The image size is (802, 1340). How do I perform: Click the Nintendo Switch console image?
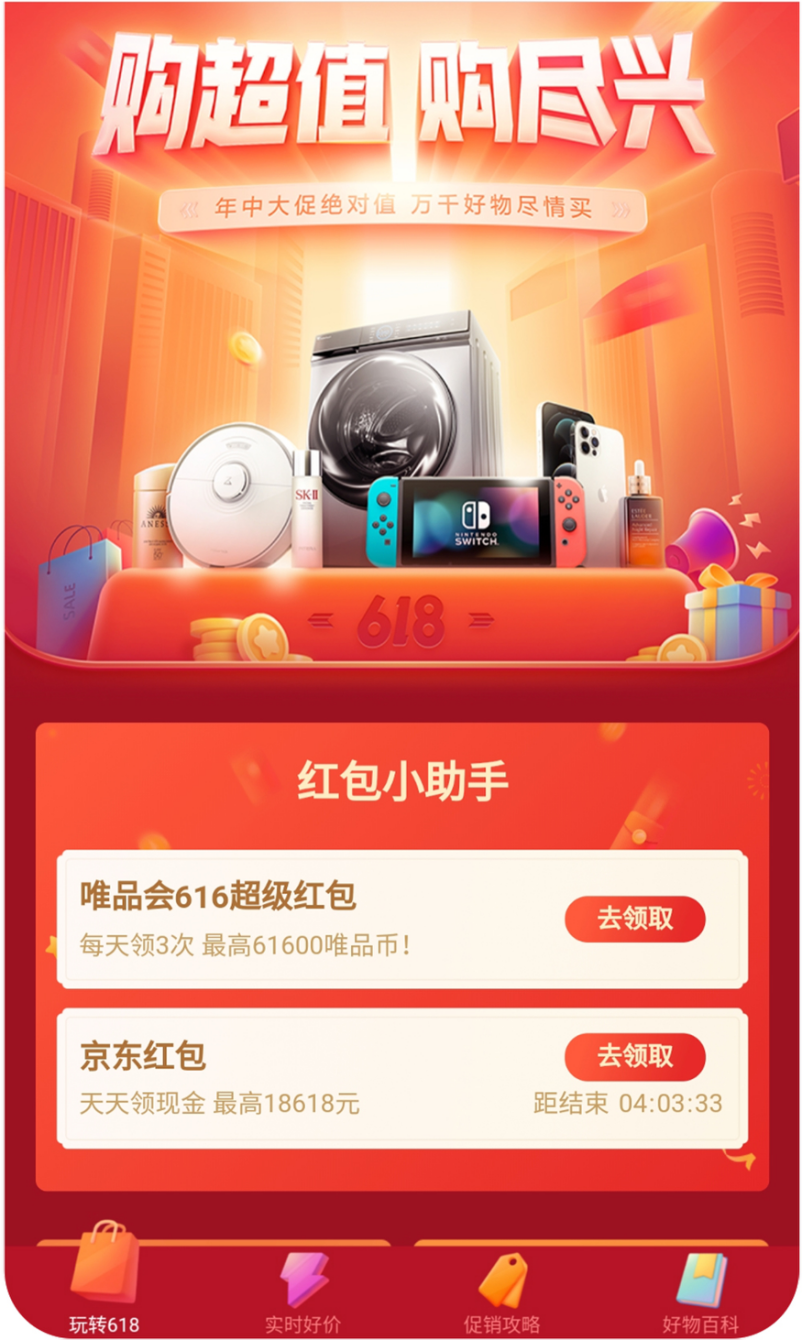pyautogui.click(x=470, y=520)
